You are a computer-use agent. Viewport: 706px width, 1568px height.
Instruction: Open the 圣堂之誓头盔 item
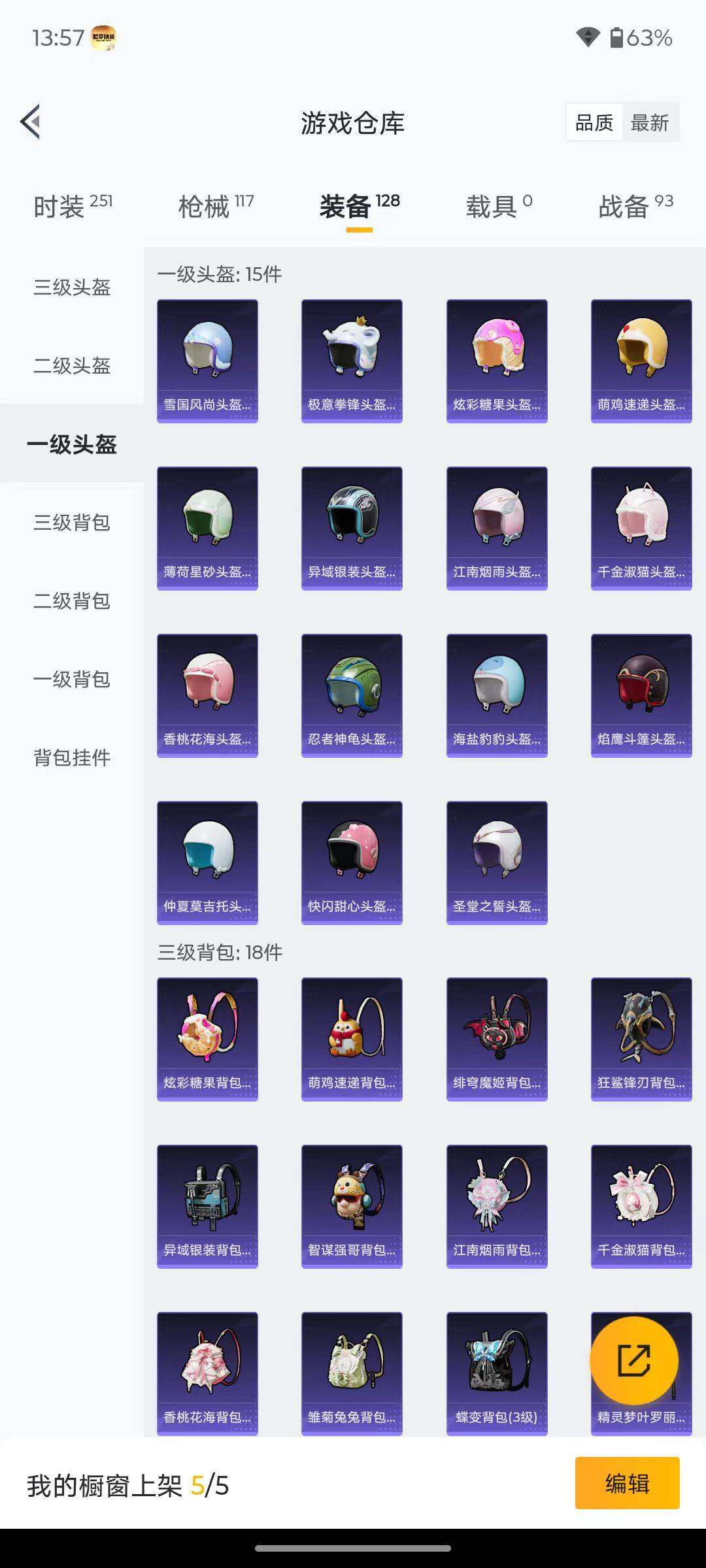[x=497, y=862]
